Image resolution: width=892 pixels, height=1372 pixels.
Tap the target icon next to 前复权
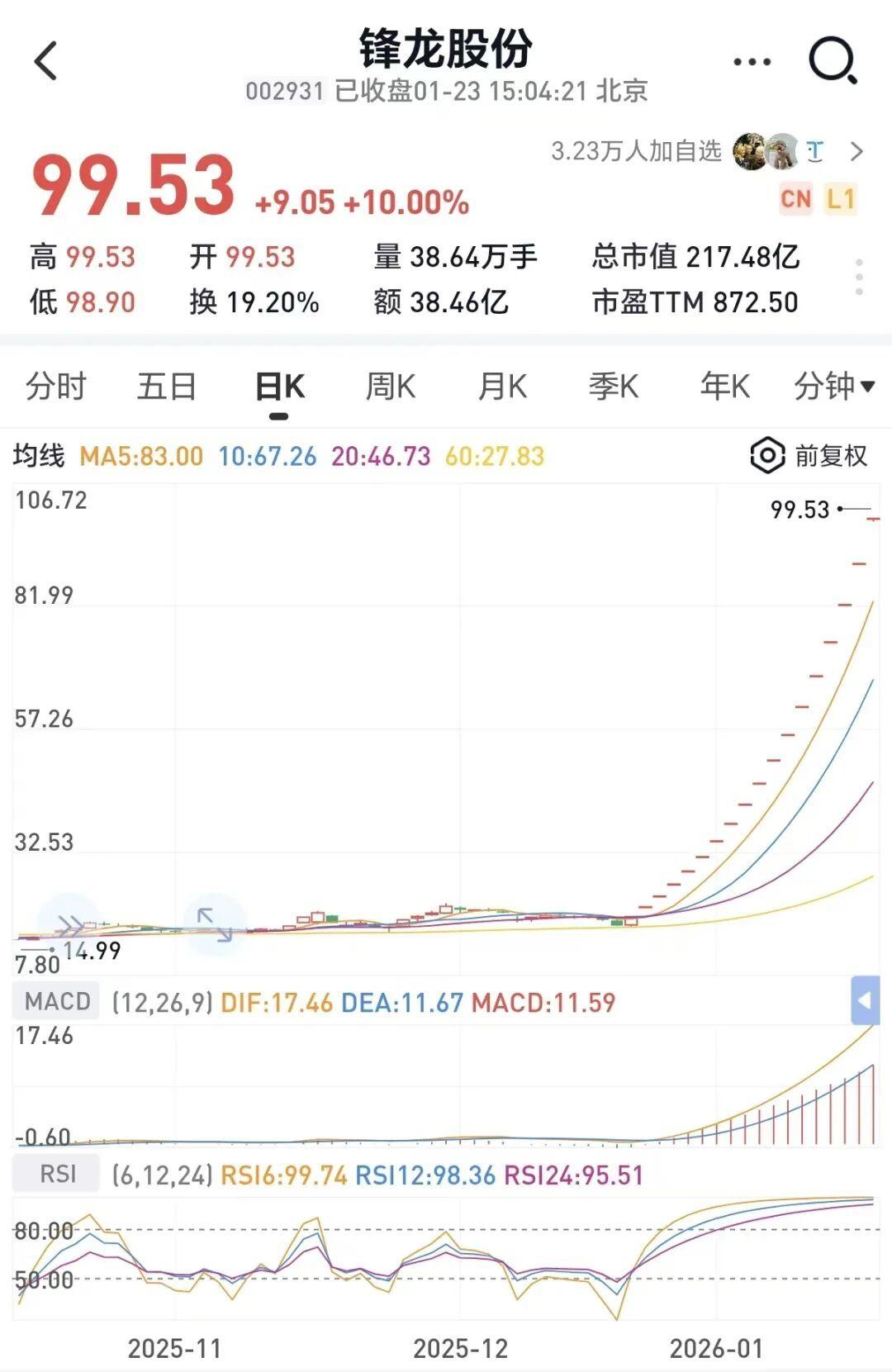click(x=766, y=455)
